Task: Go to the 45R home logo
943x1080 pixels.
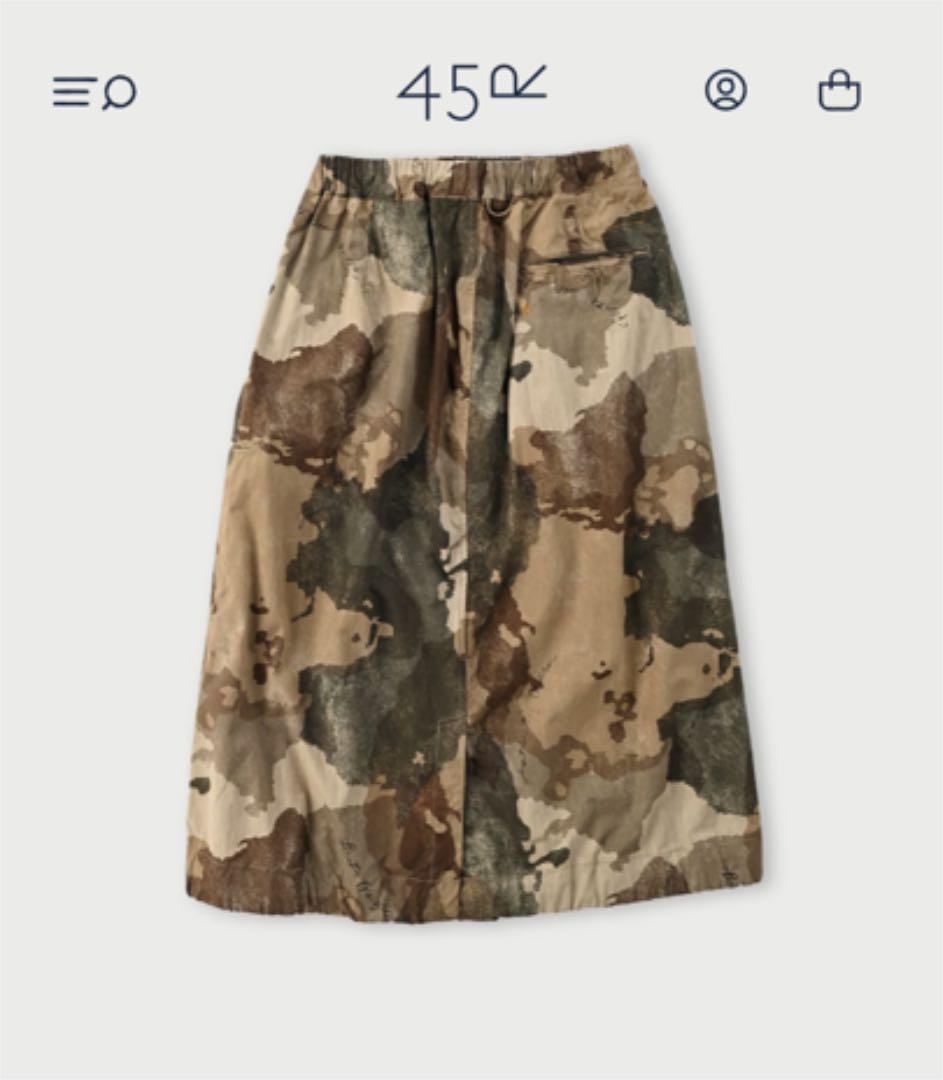Action: (470, 92)
